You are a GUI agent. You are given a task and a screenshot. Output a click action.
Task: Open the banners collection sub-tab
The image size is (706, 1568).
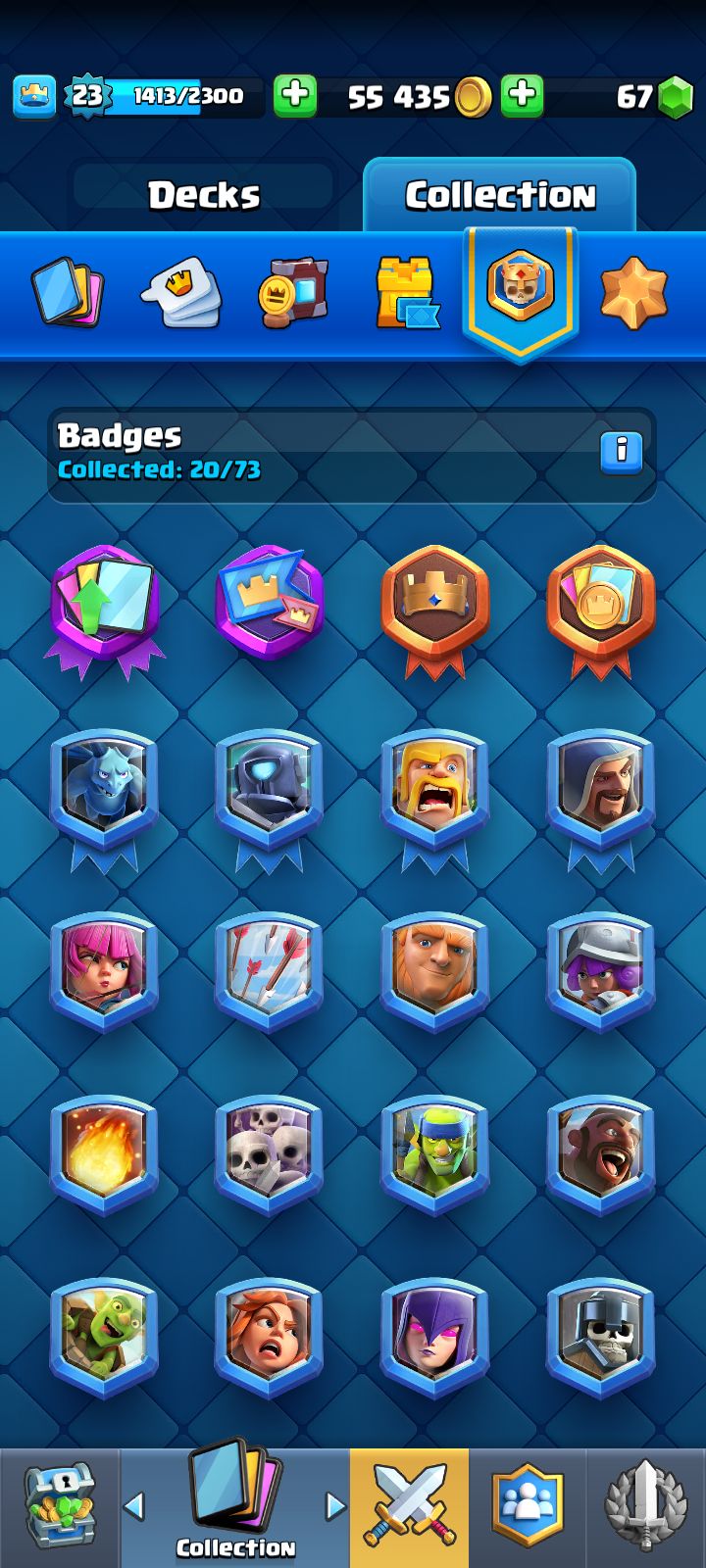293,292
